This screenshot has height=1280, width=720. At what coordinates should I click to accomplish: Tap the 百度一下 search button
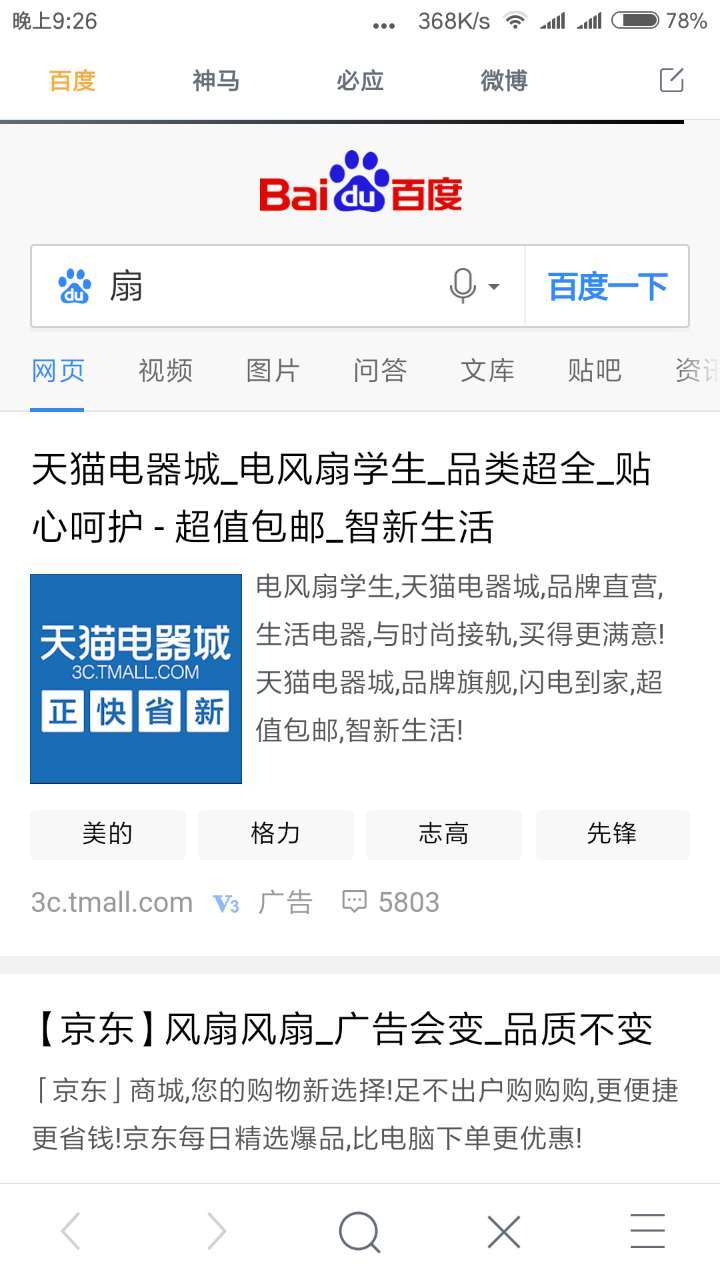pos(606,286)
